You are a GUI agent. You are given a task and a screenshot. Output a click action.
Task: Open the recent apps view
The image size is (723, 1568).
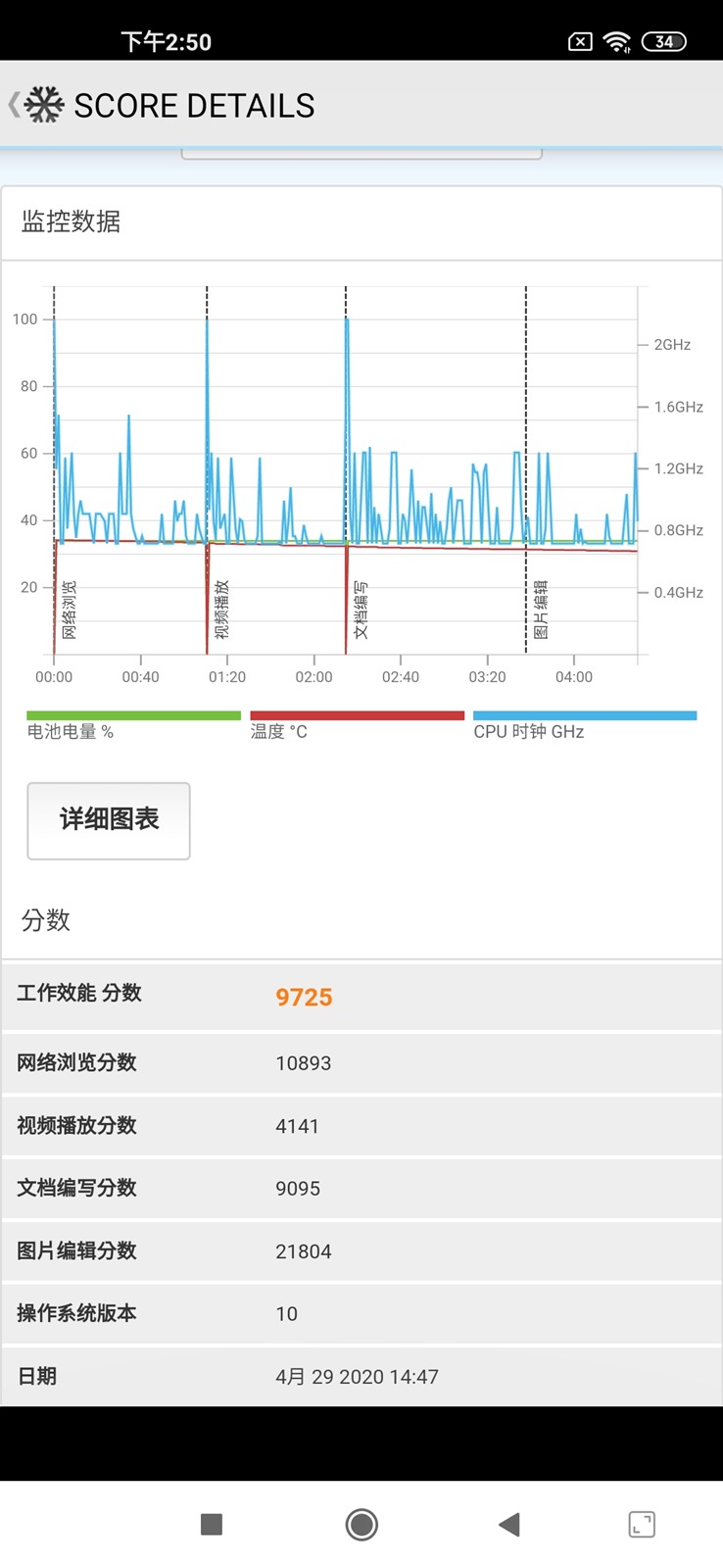[x=211, y=1524]
